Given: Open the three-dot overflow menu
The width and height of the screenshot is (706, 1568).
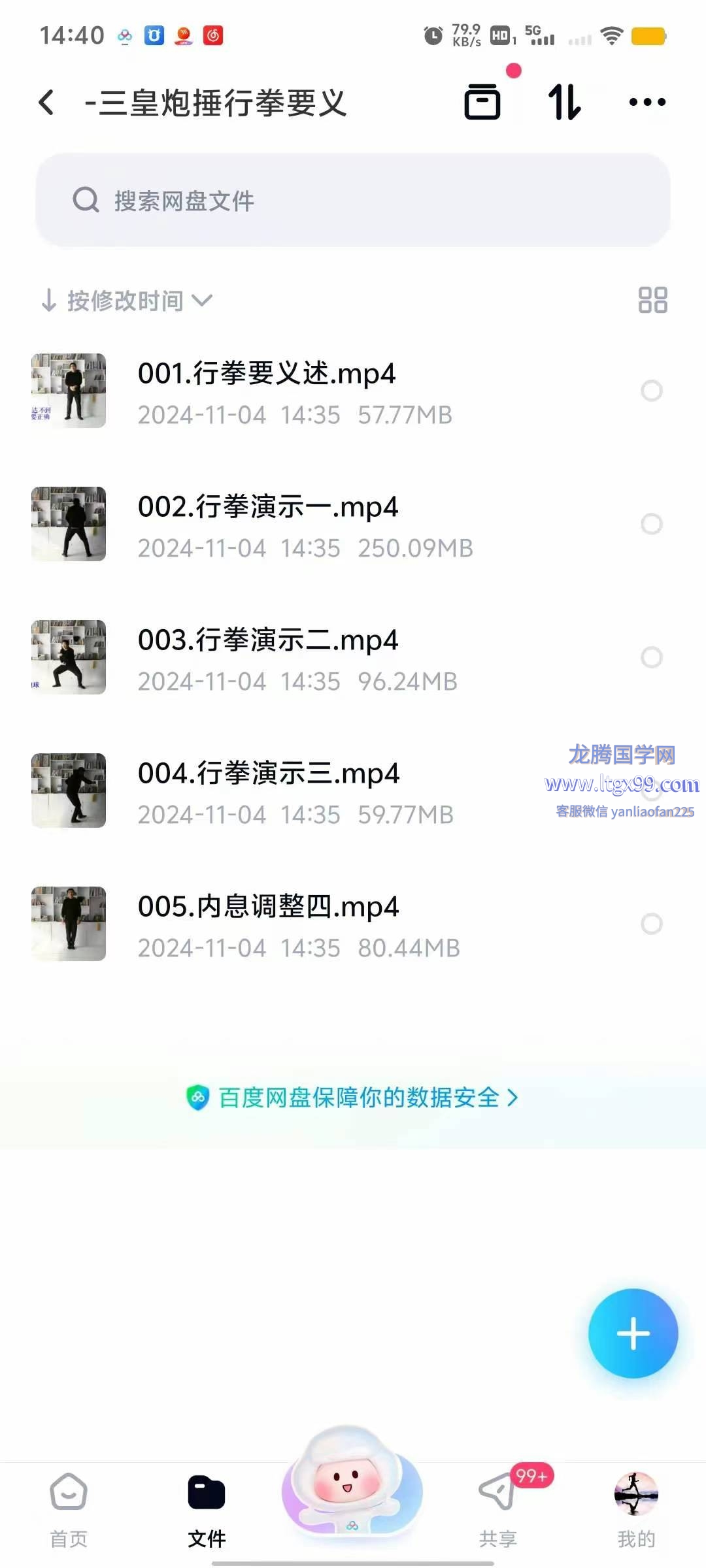Looking at the screenshot, I should tap(647, 103).
